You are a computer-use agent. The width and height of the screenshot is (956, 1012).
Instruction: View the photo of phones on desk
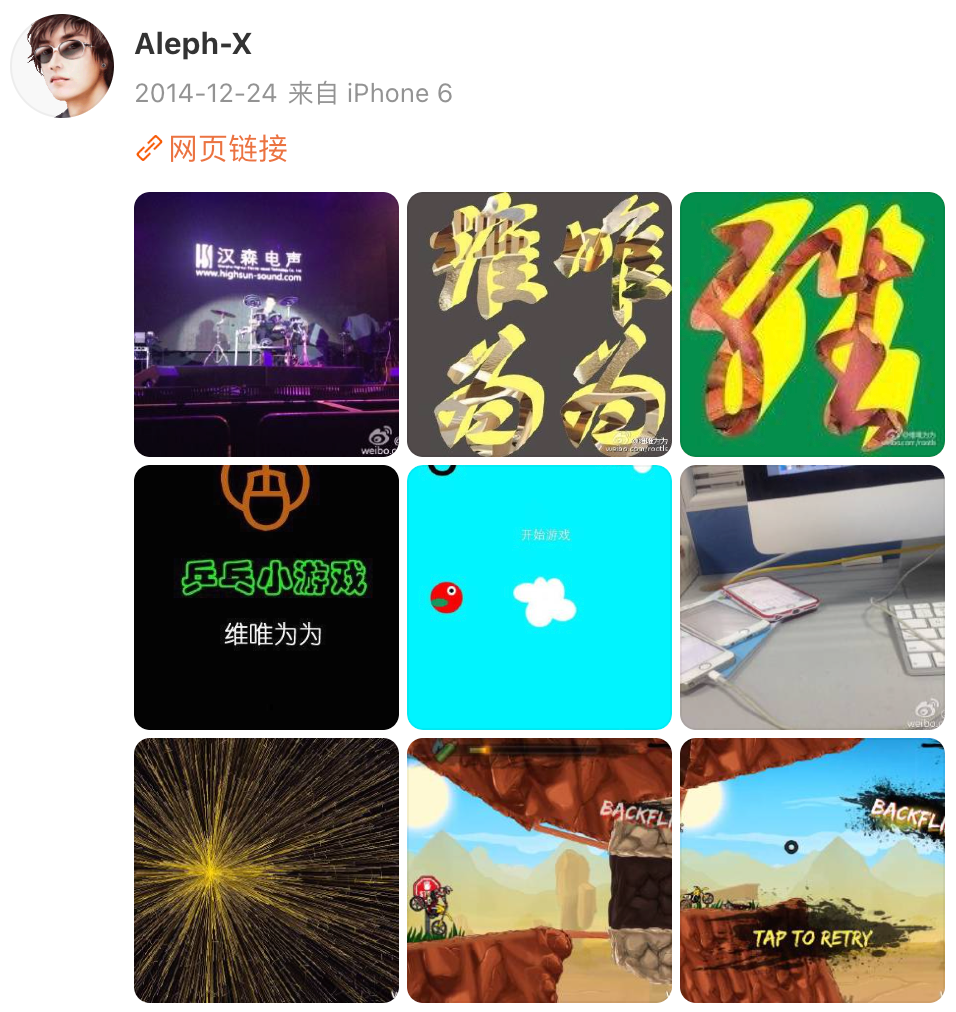click(x=812, y=597)
